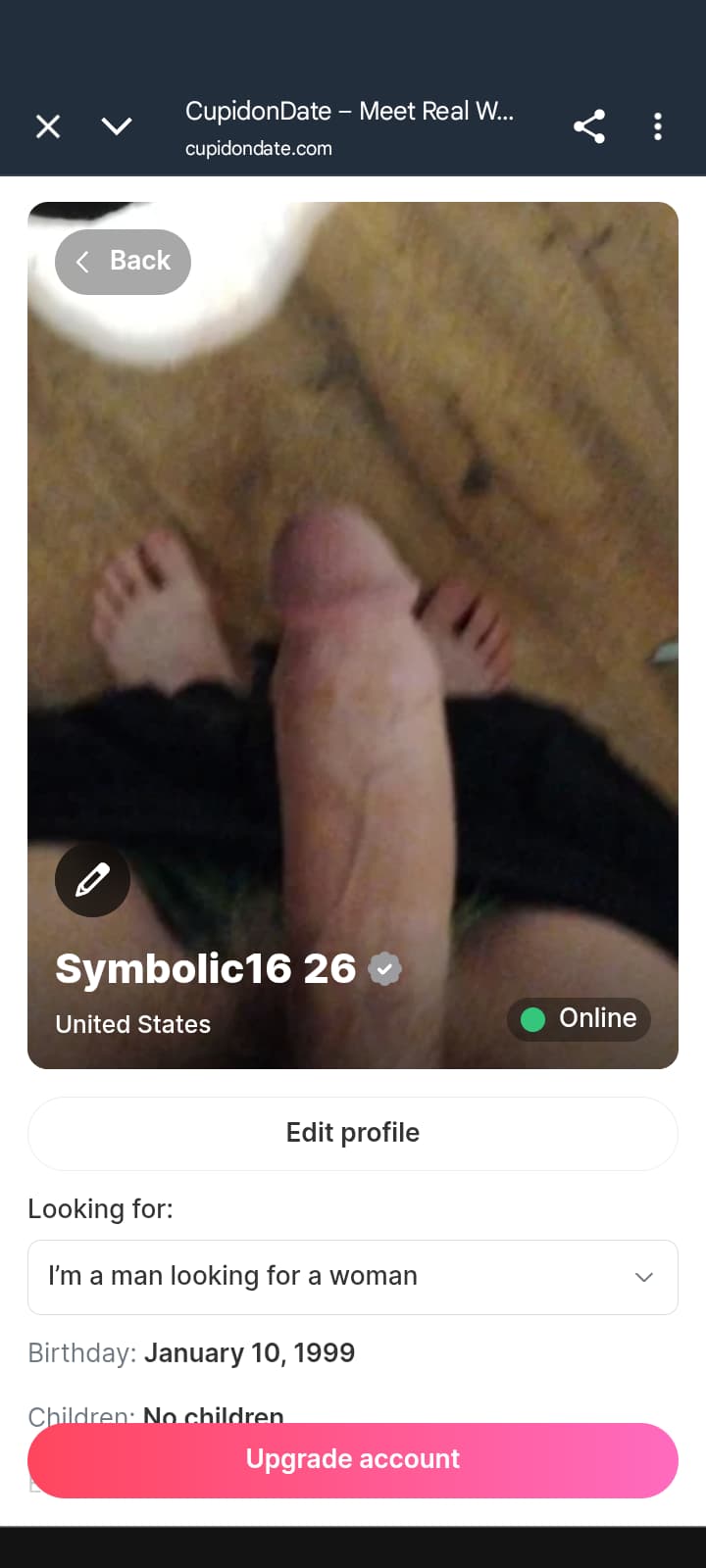This screenshot has height=1568, width=706.
Task: Tap Upgrade account
Action: (353, 1459)
